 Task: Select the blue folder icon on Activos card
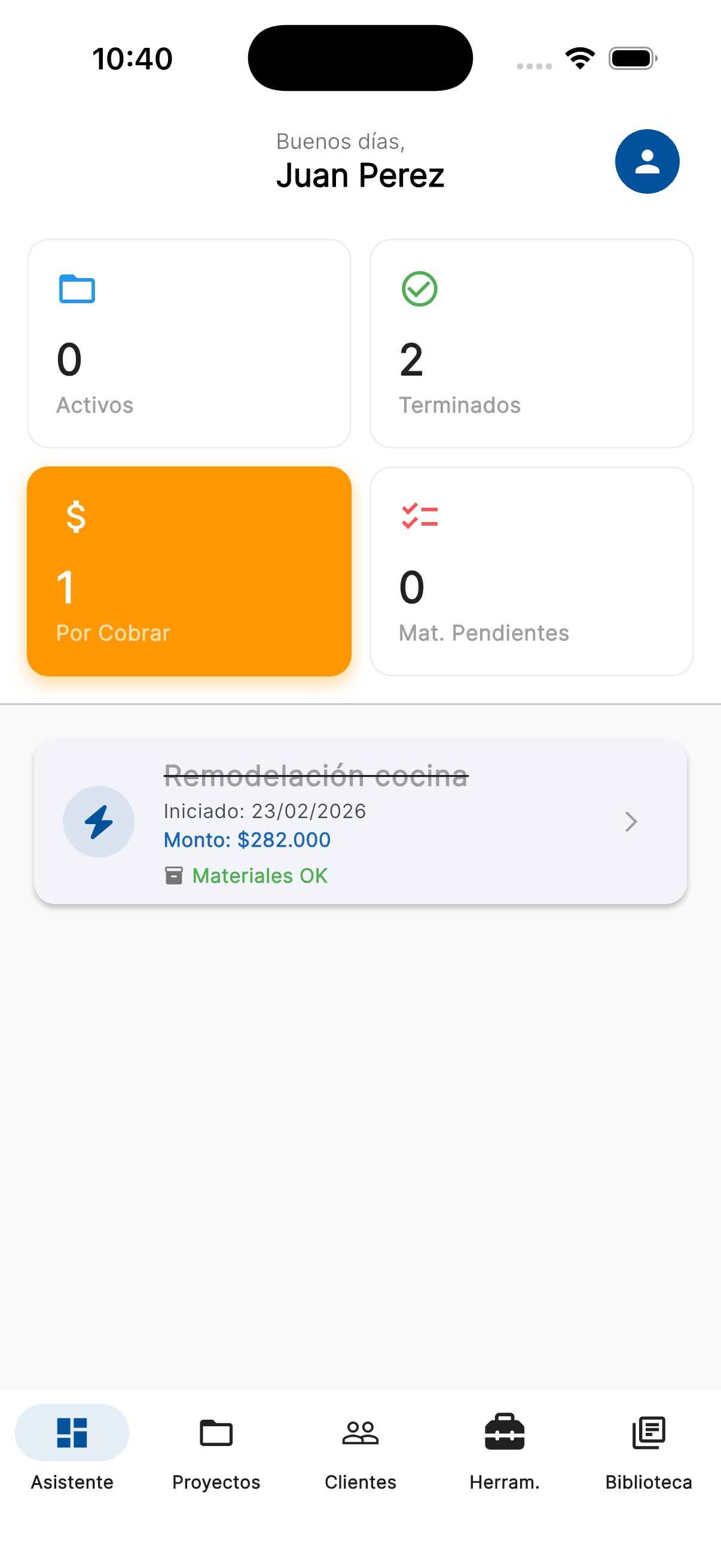77,289
